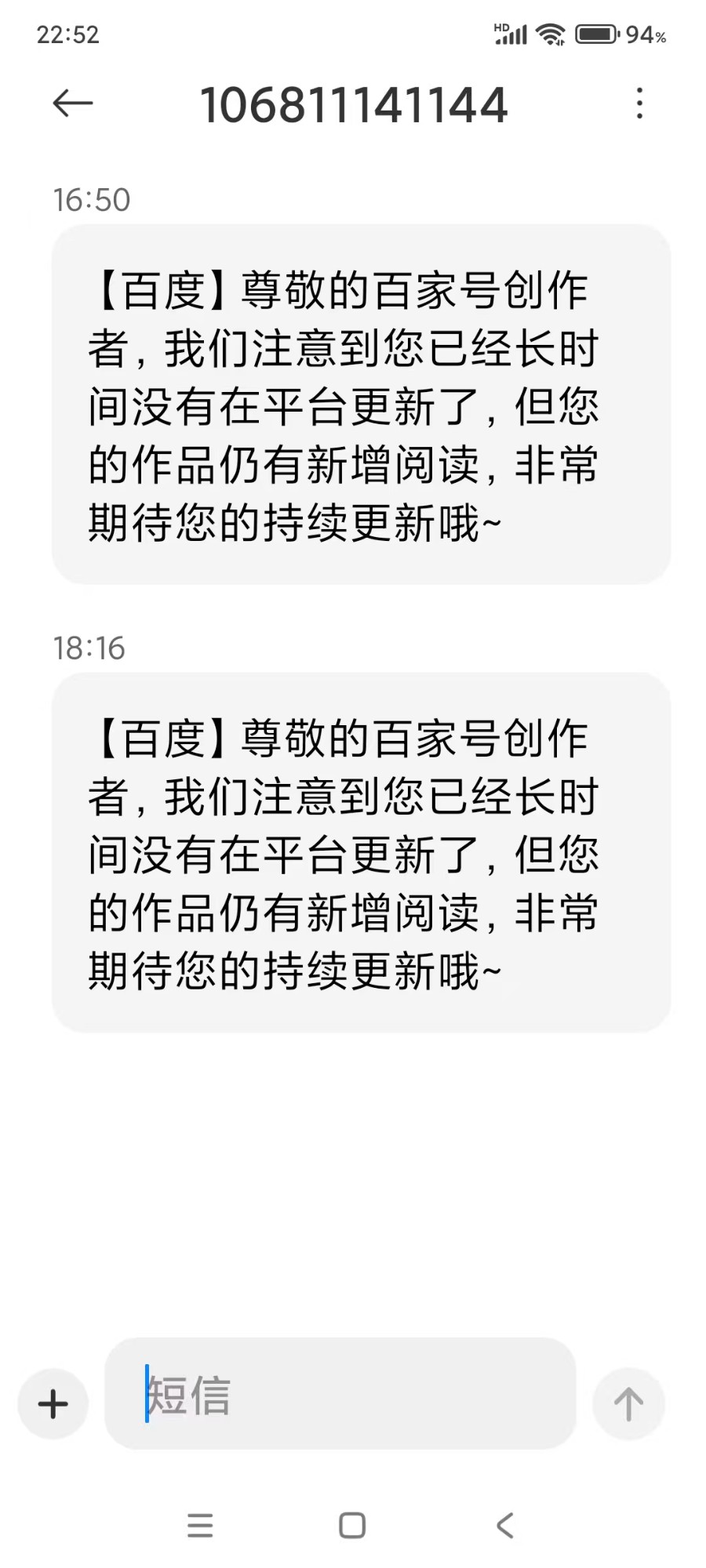Go back to the message list
Viewport: 706px width, 1568px height.
[72, 103]
